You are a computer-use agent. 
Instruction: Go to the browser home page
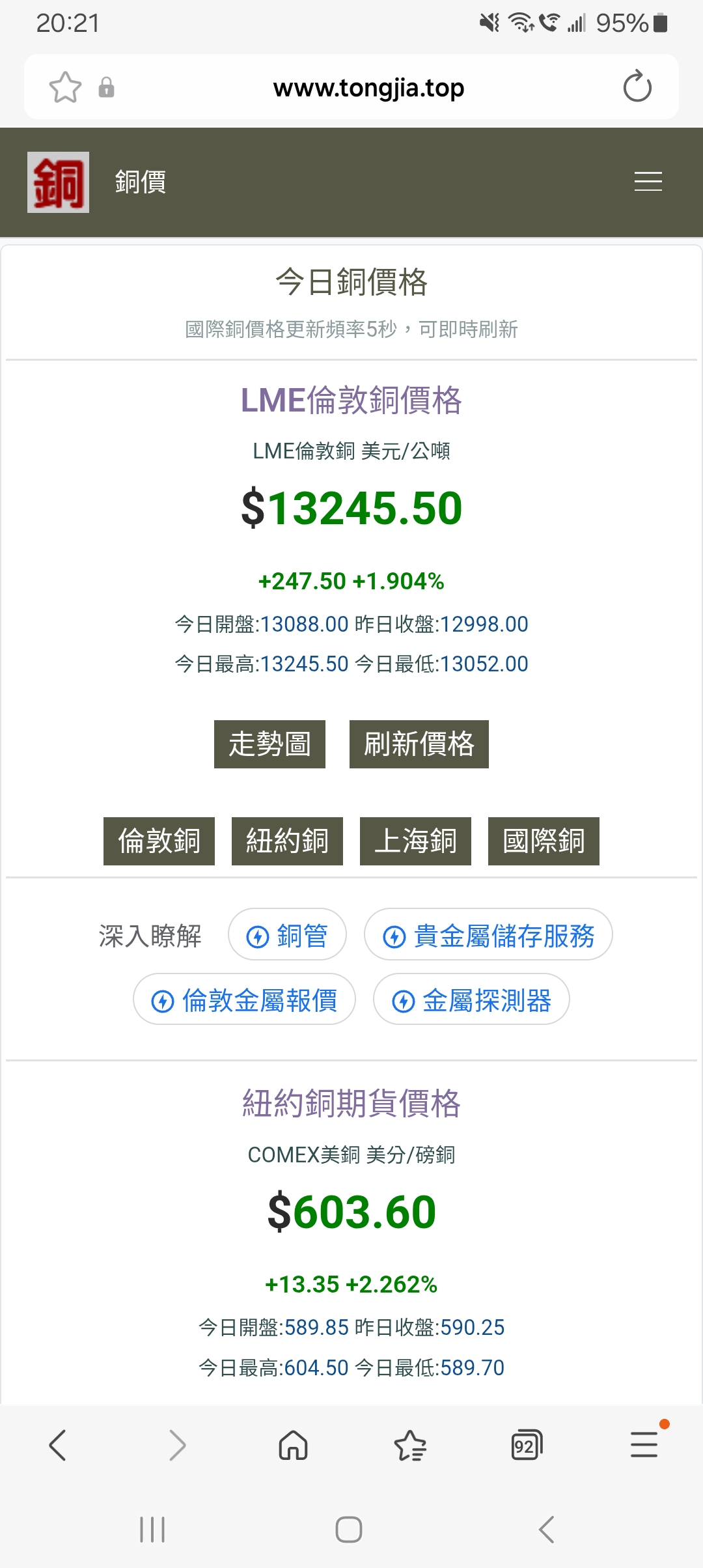[293, 1446]
